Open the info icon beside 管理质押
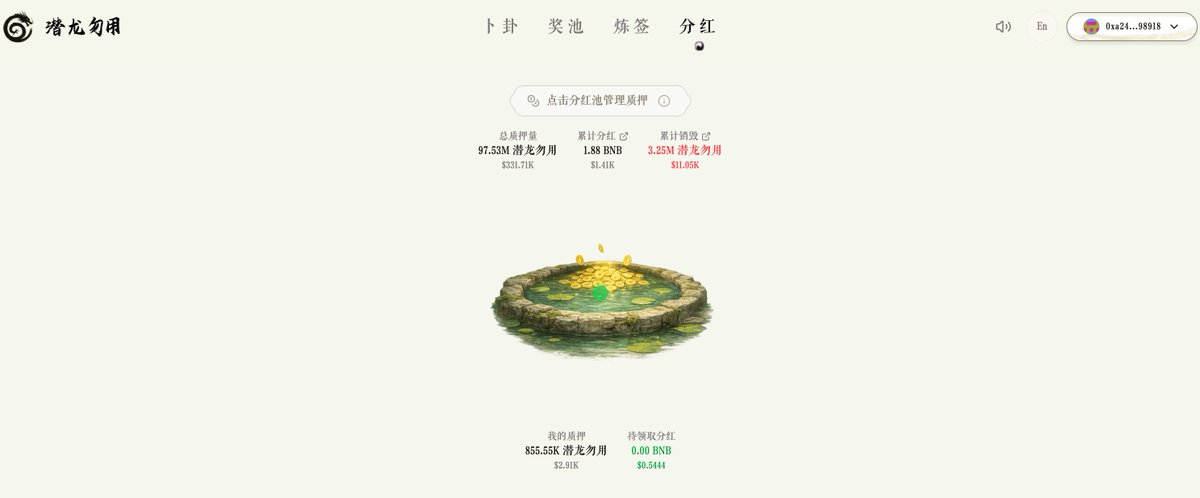 [664, 101]
